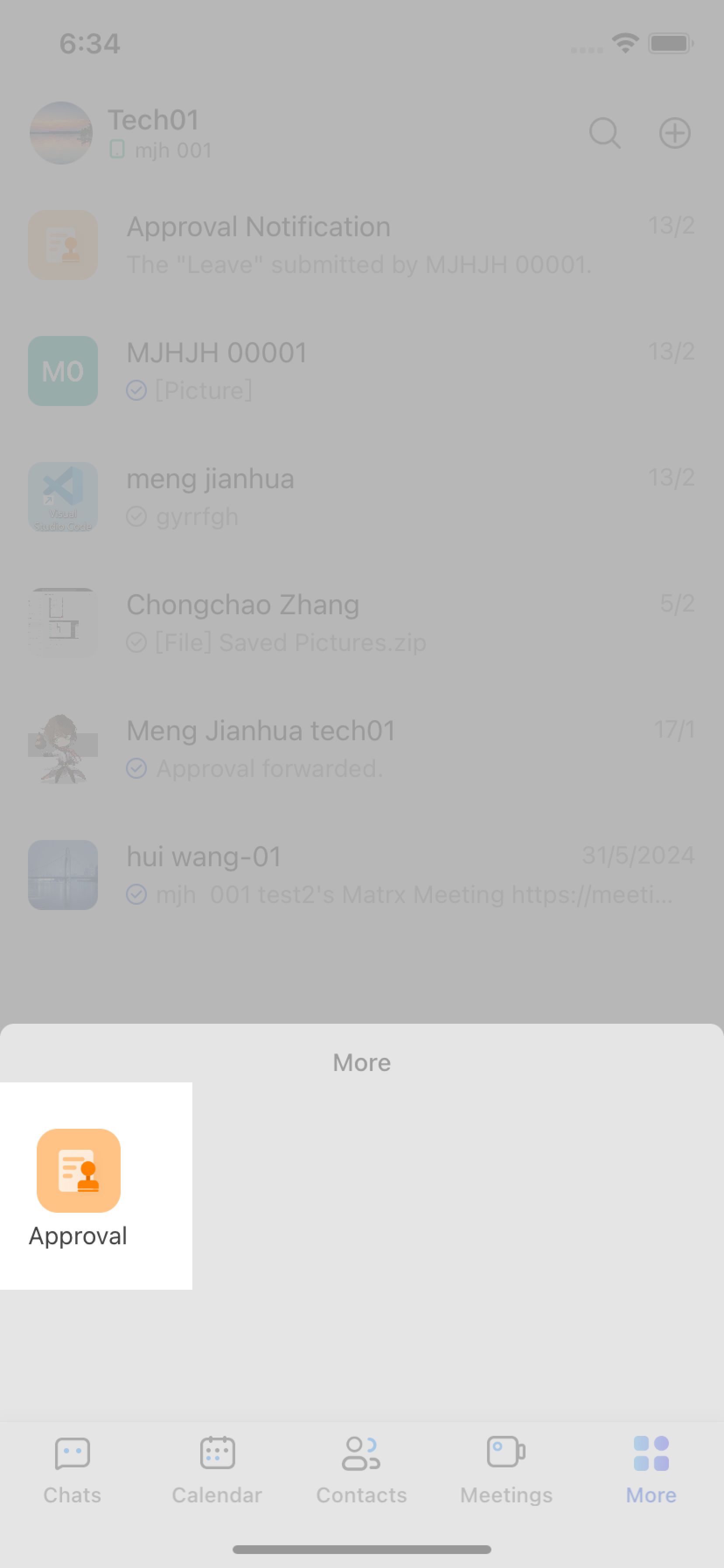Open the Approval Notification thread
The width and height of the screenshot is (724, 1568).
tap(362, 245)
